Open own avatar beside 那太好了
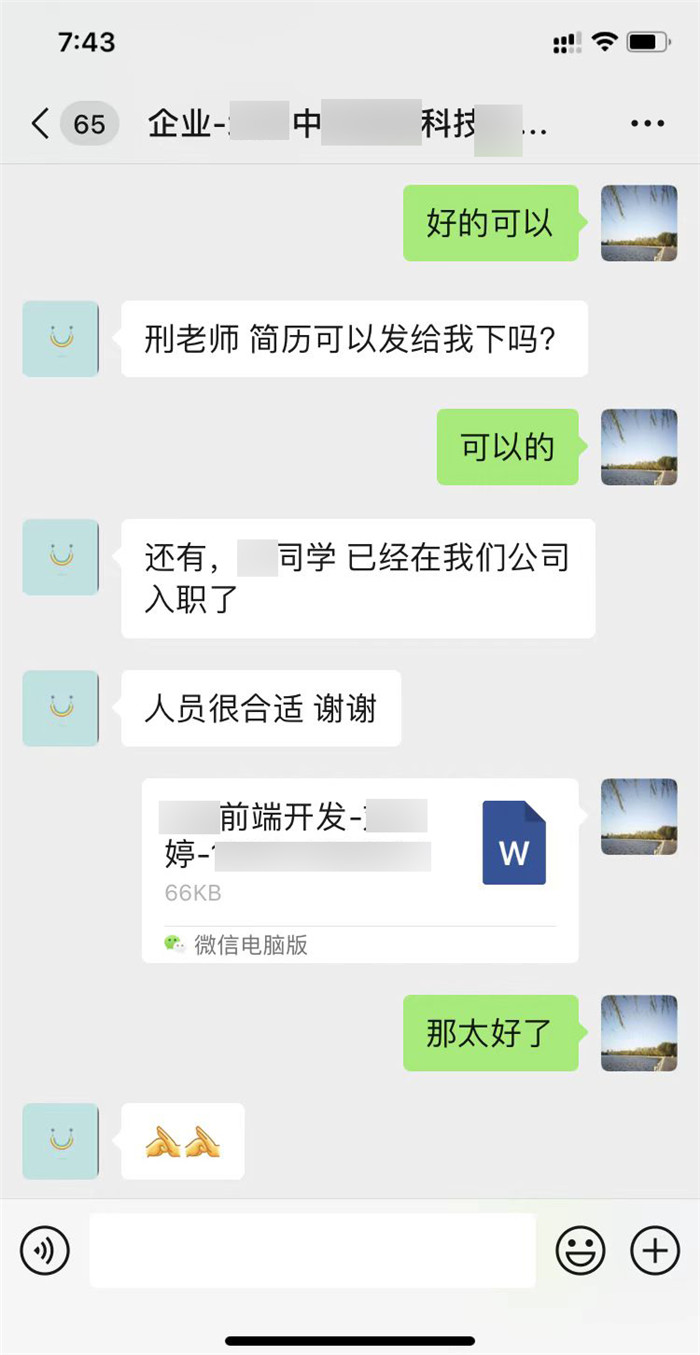Viewport: 700px width, 1355px height. (x=639, y=1033)
